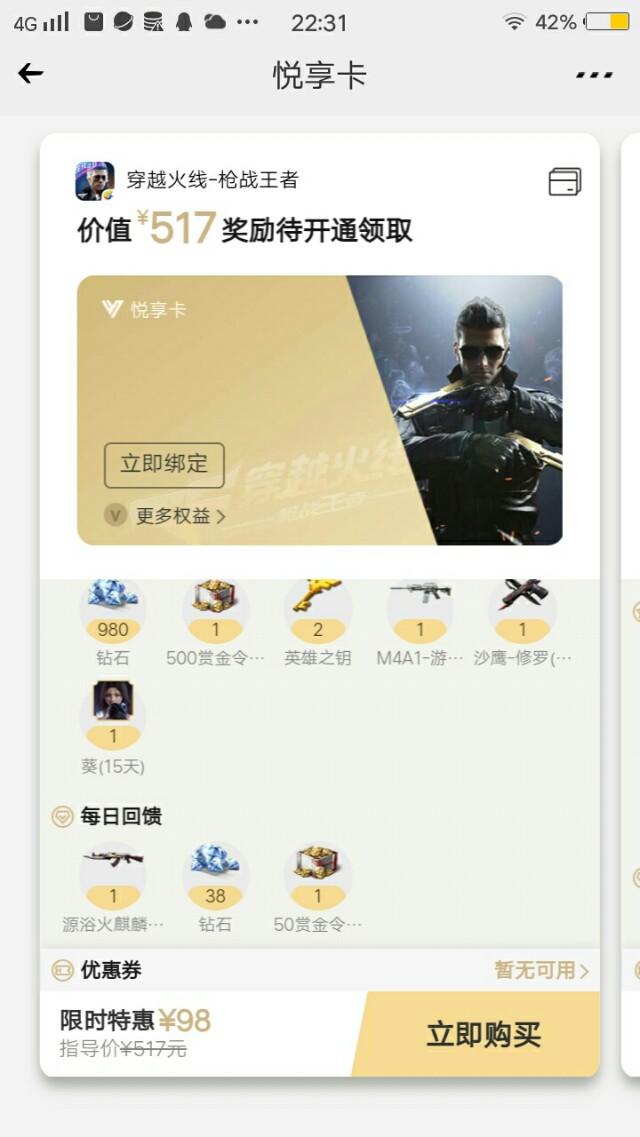Open the card wallet icon beside 穿越火线-枪战王者
Screen dimensions: 640x1137
click(x=564, y=182)
